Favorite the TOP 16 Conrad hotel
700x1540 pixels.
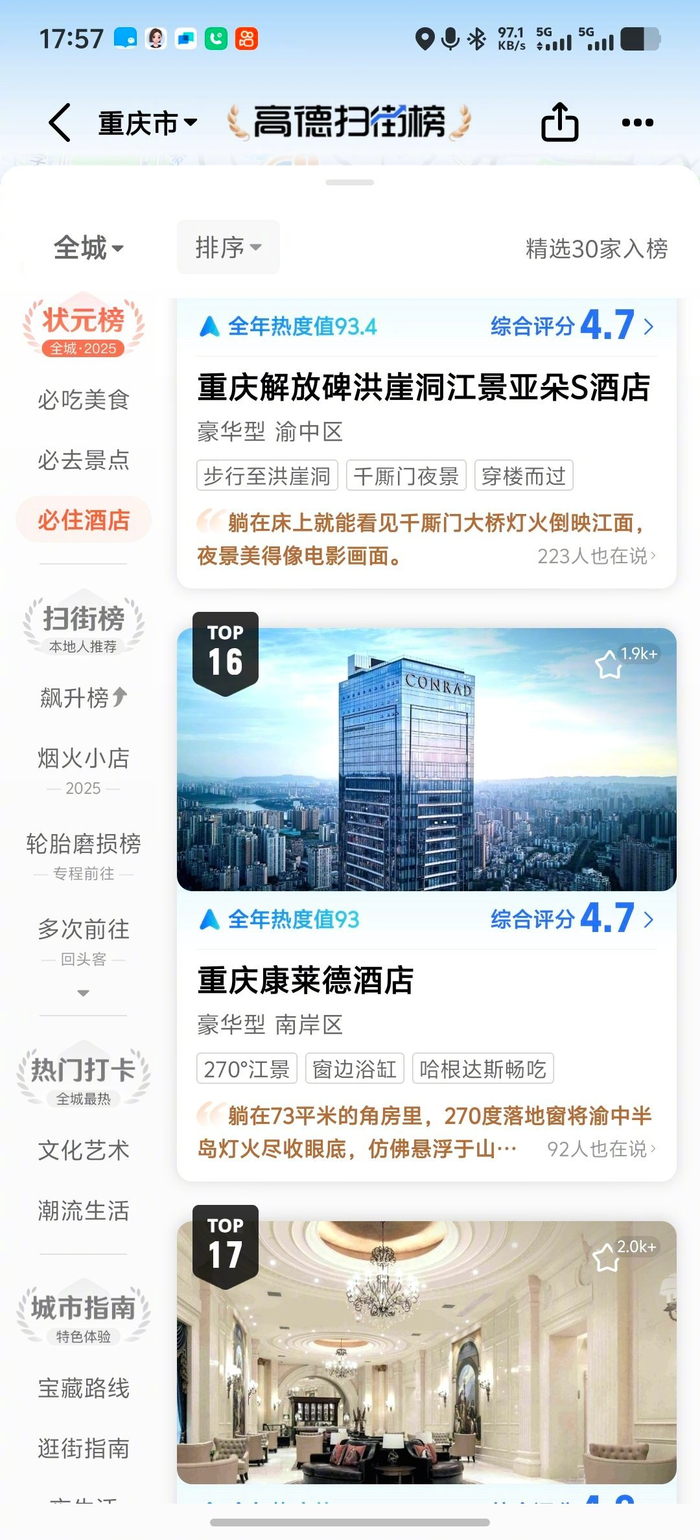pyautogui.click(x=609, y=664)
